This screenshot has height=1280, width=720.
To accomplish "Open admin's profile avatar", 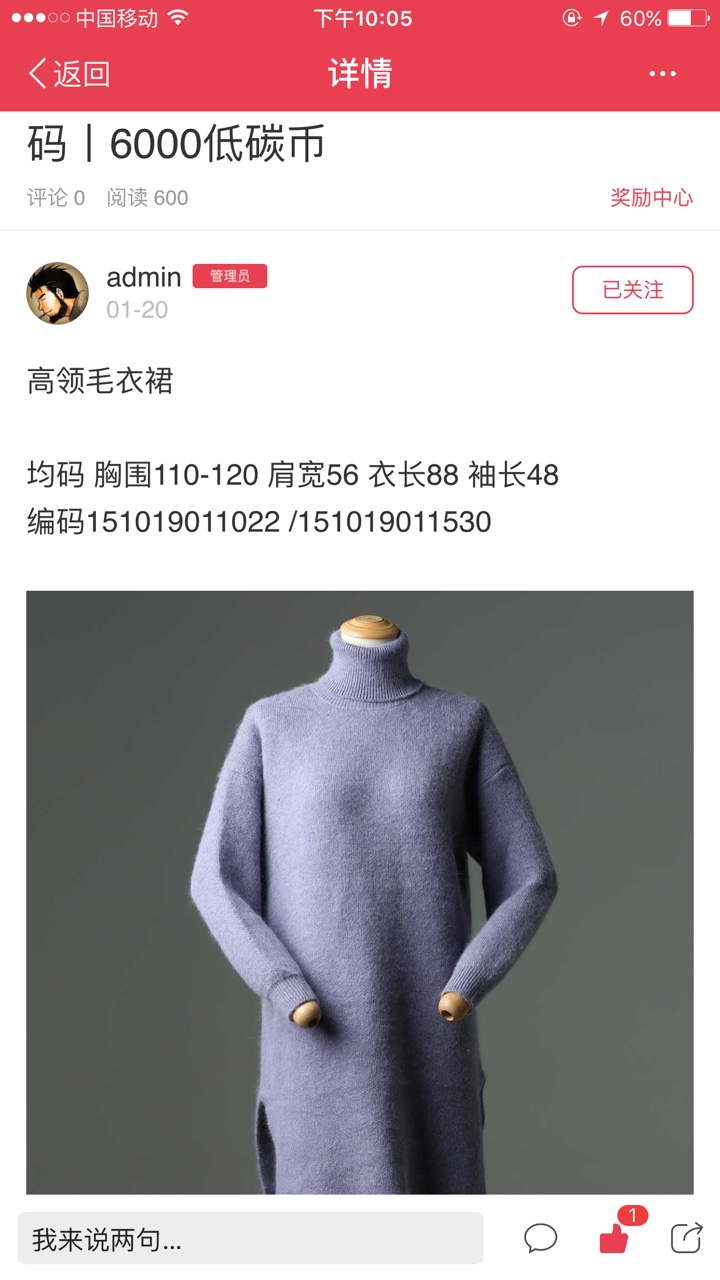I will (x=57, y=293).
